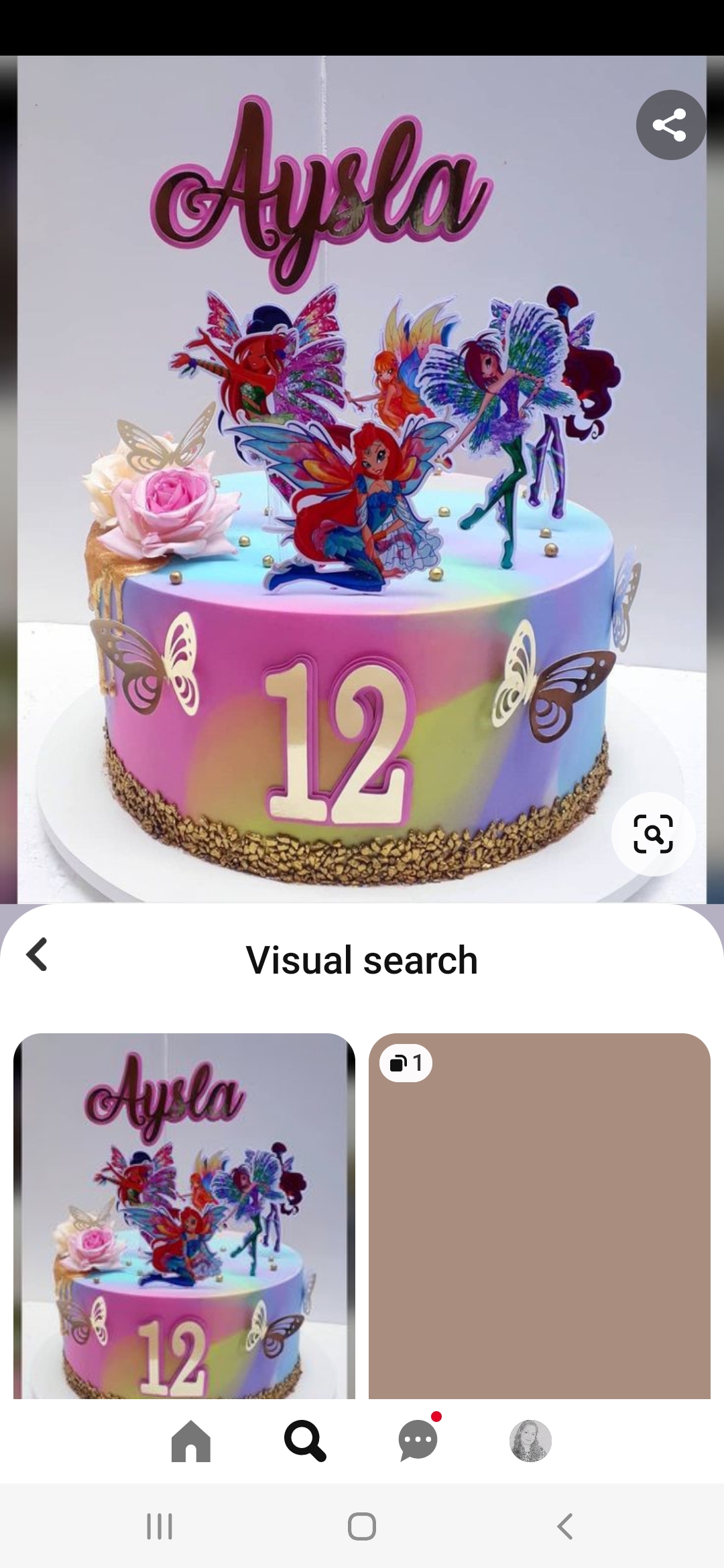Screen dimensions: 724x1568
Task: Switch to the Search tab
Action: coord(305,1440)
